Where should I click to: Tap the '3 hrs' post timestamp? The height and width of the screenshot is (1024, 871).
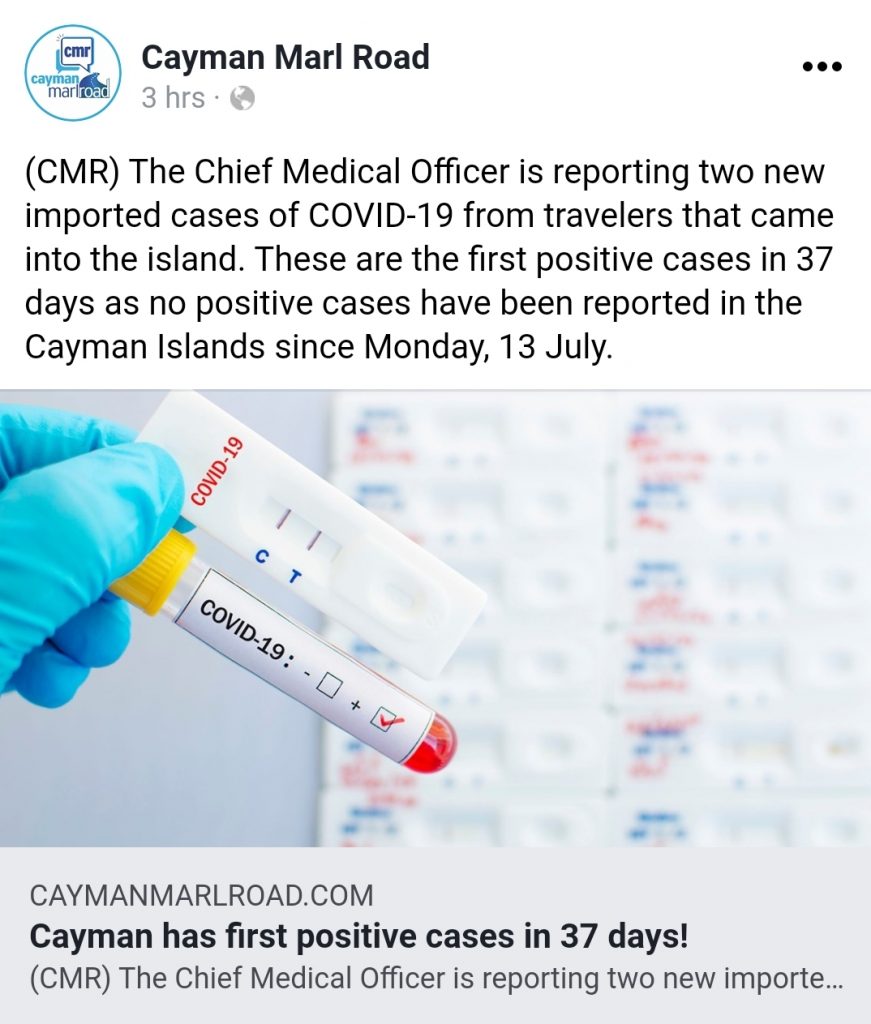(172, 98)
